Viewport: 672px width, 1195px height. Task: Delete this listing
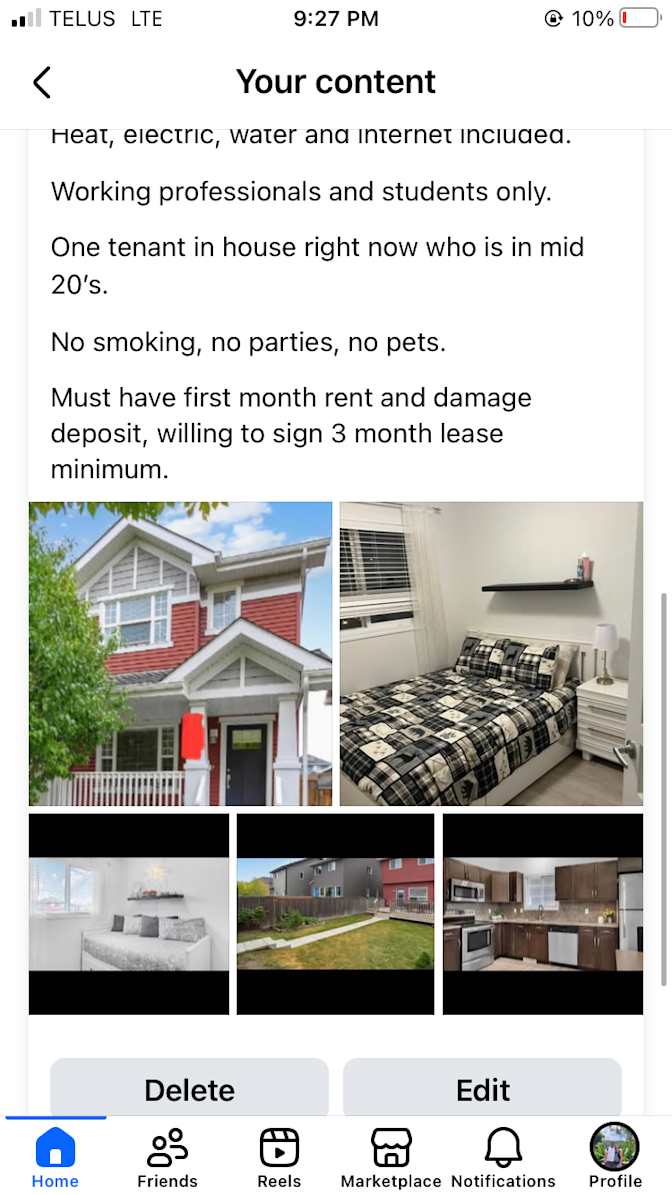pos(189,1089)
